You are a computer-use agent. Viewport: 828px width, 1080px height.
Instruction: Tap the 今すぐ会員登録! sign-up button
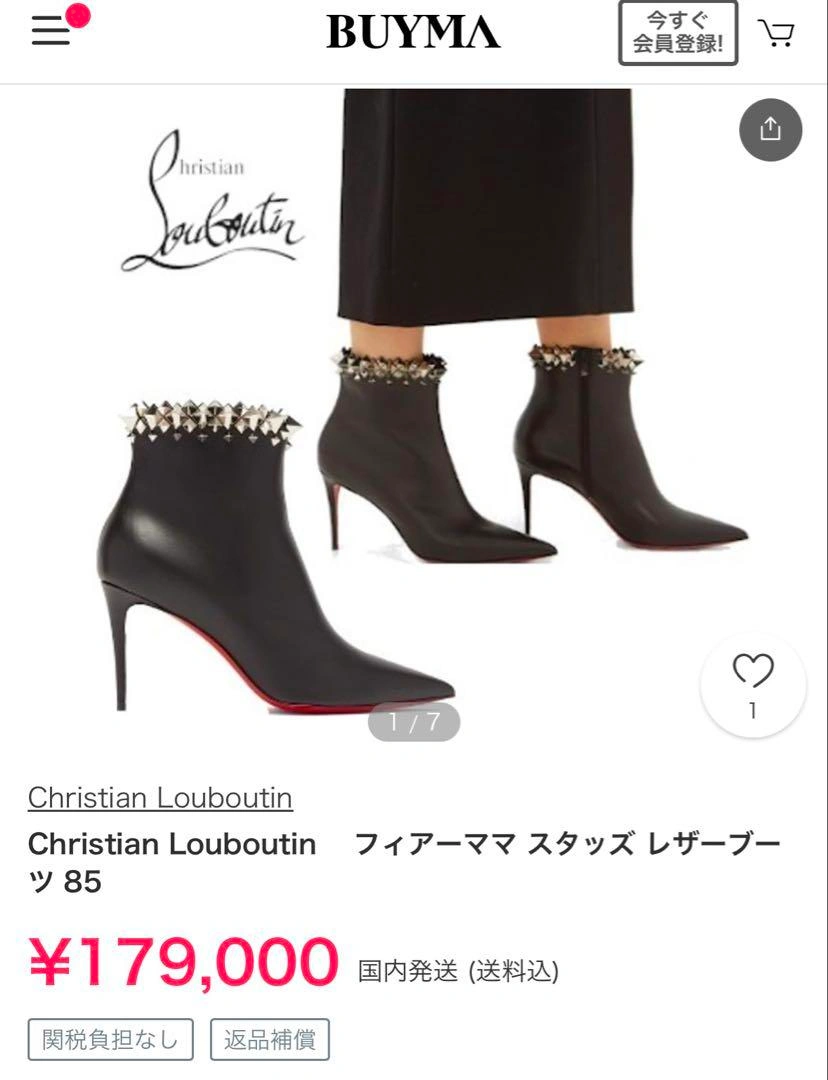(x=678, y=33)
